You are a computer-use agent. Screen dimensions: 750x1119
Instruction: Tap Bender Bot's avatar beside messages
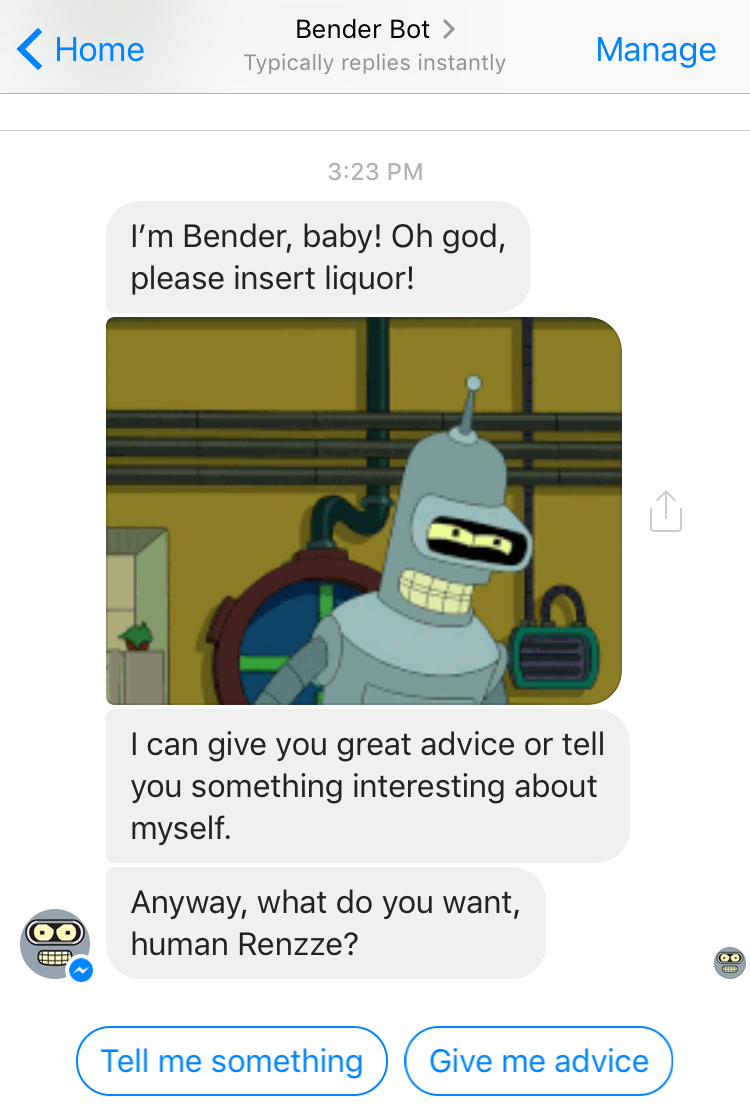56,943
